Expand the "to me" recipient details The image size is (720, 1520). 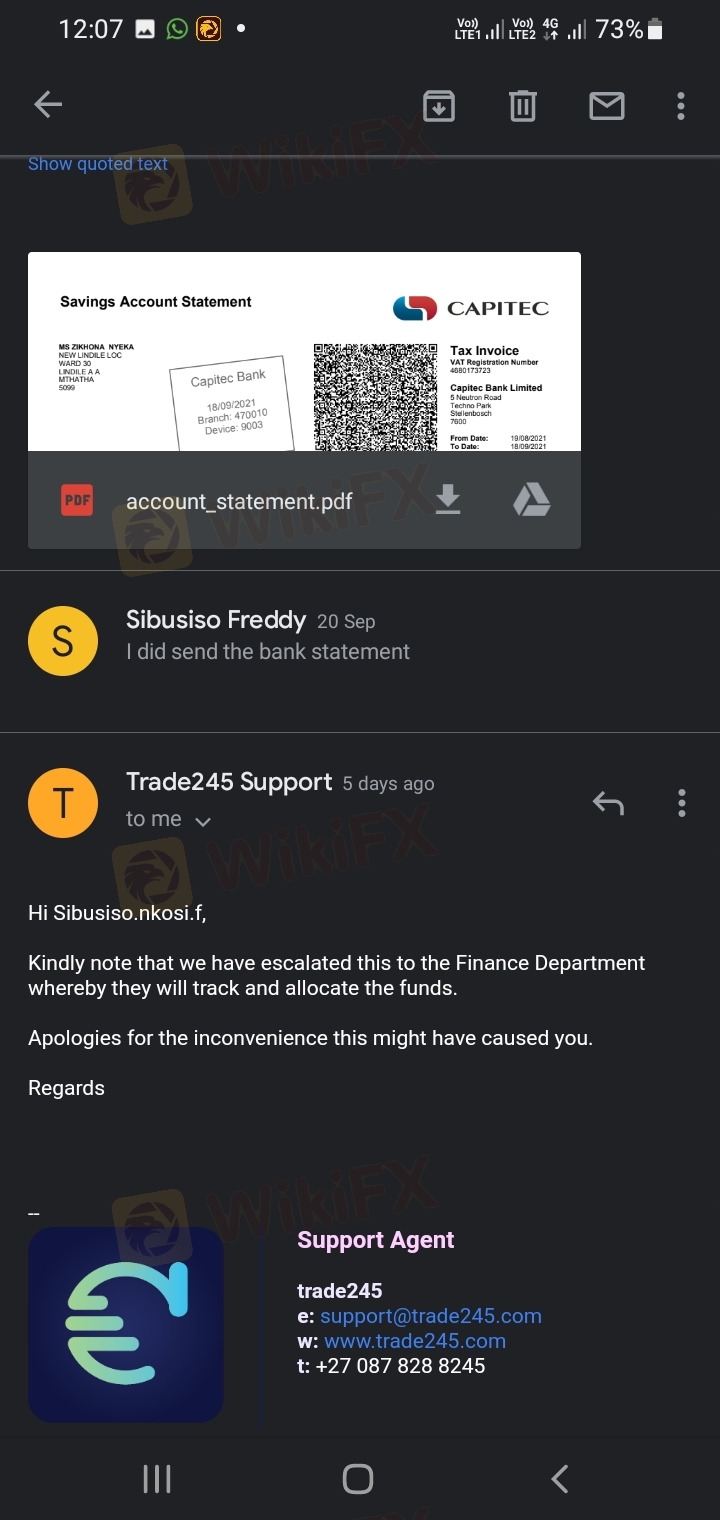[203, 821]
